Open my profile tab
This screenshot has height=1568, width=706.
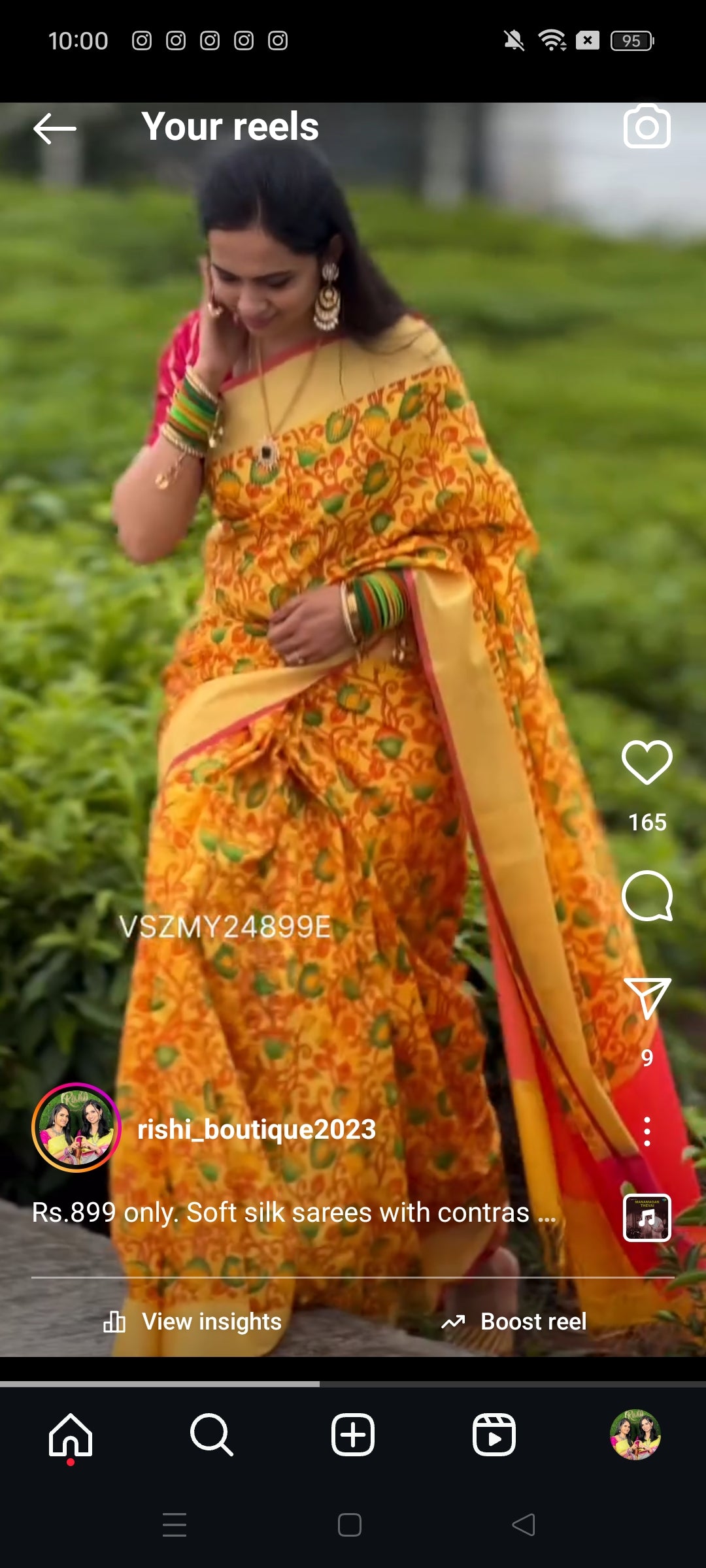tap(635, 1435)
